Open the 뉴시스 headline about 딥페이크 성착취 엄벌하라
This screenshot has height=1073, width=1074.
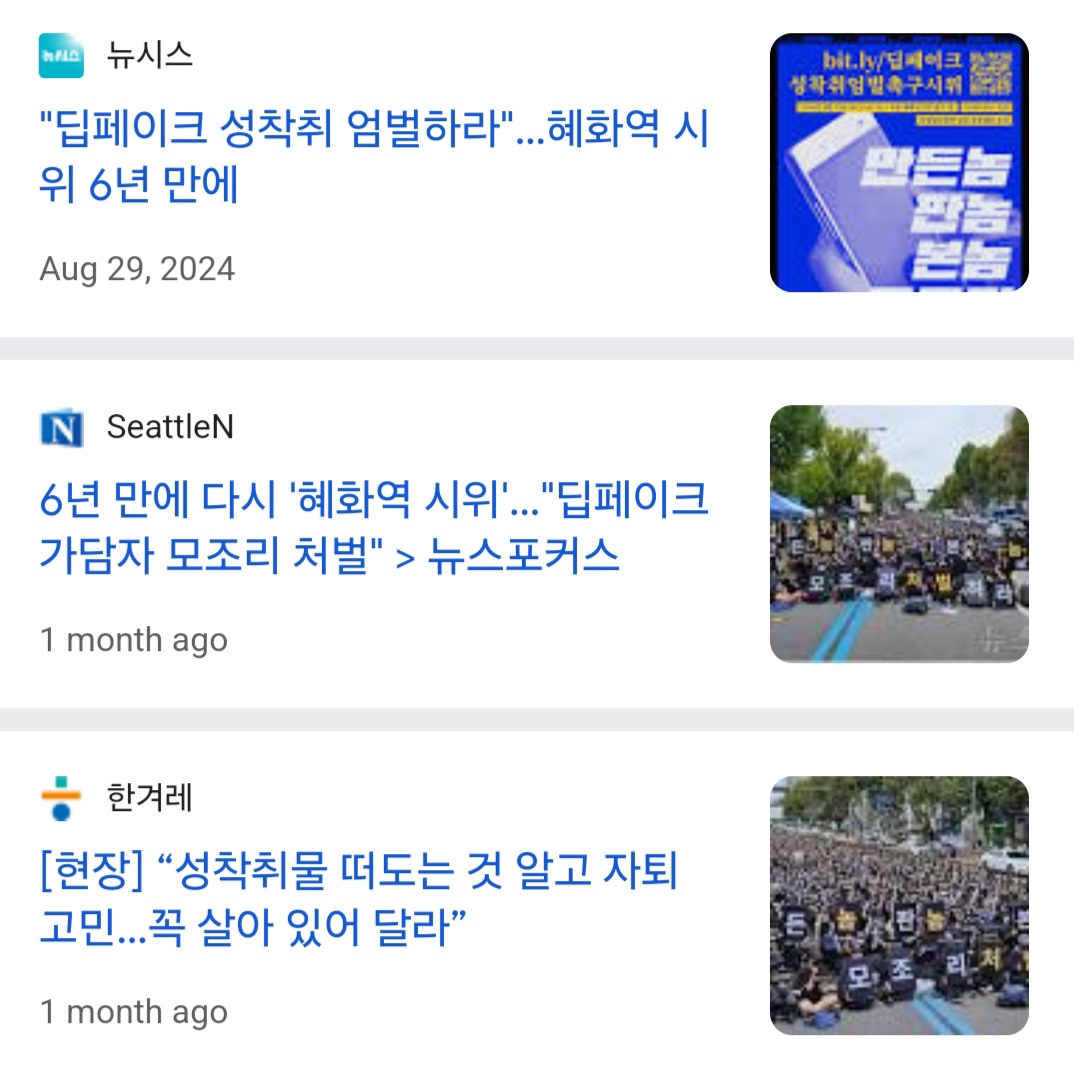tap(374, 157)
